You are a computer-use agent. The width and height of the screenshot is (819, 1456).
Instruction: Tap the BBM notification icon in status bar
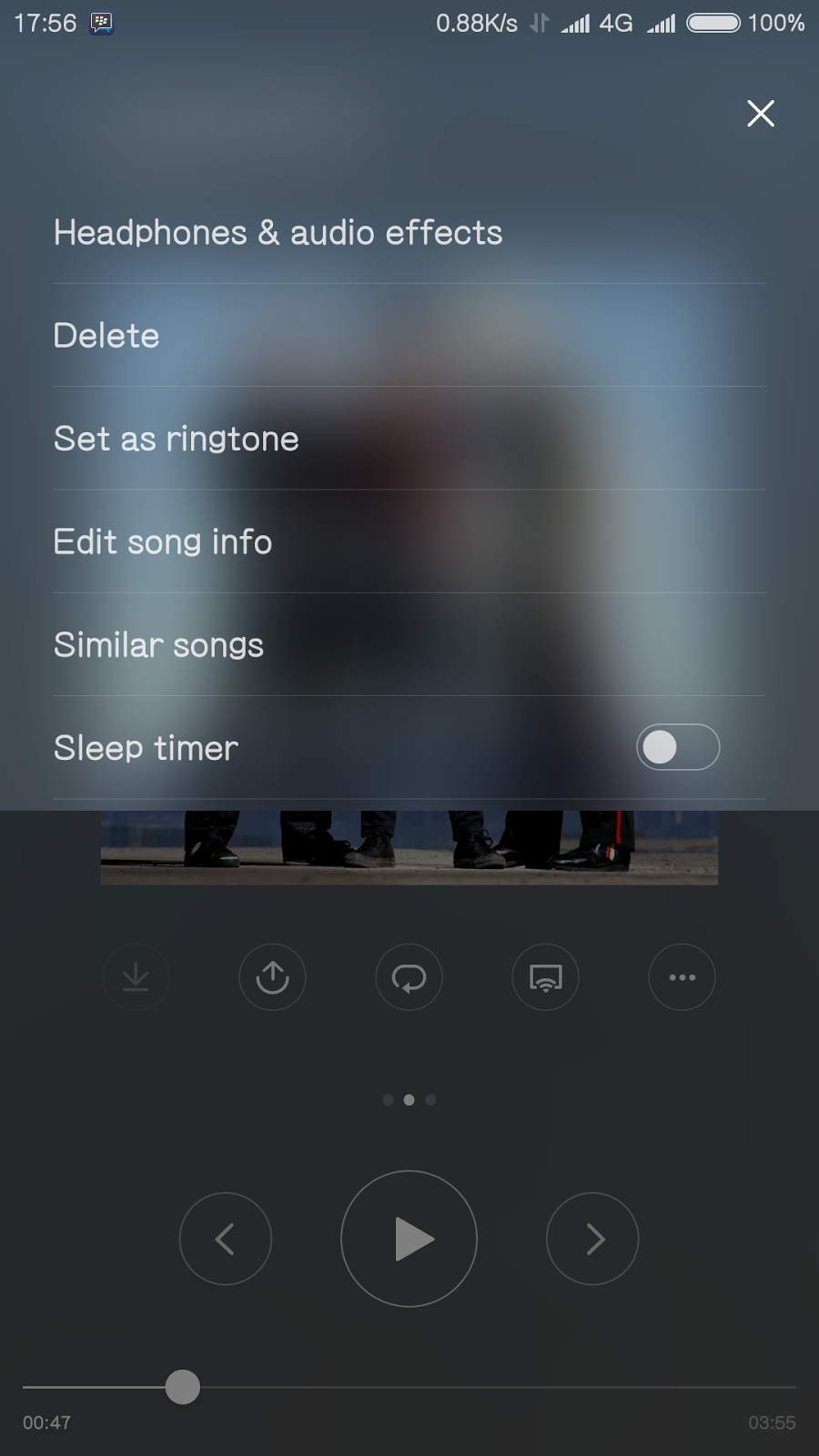[x=98, y=23]
